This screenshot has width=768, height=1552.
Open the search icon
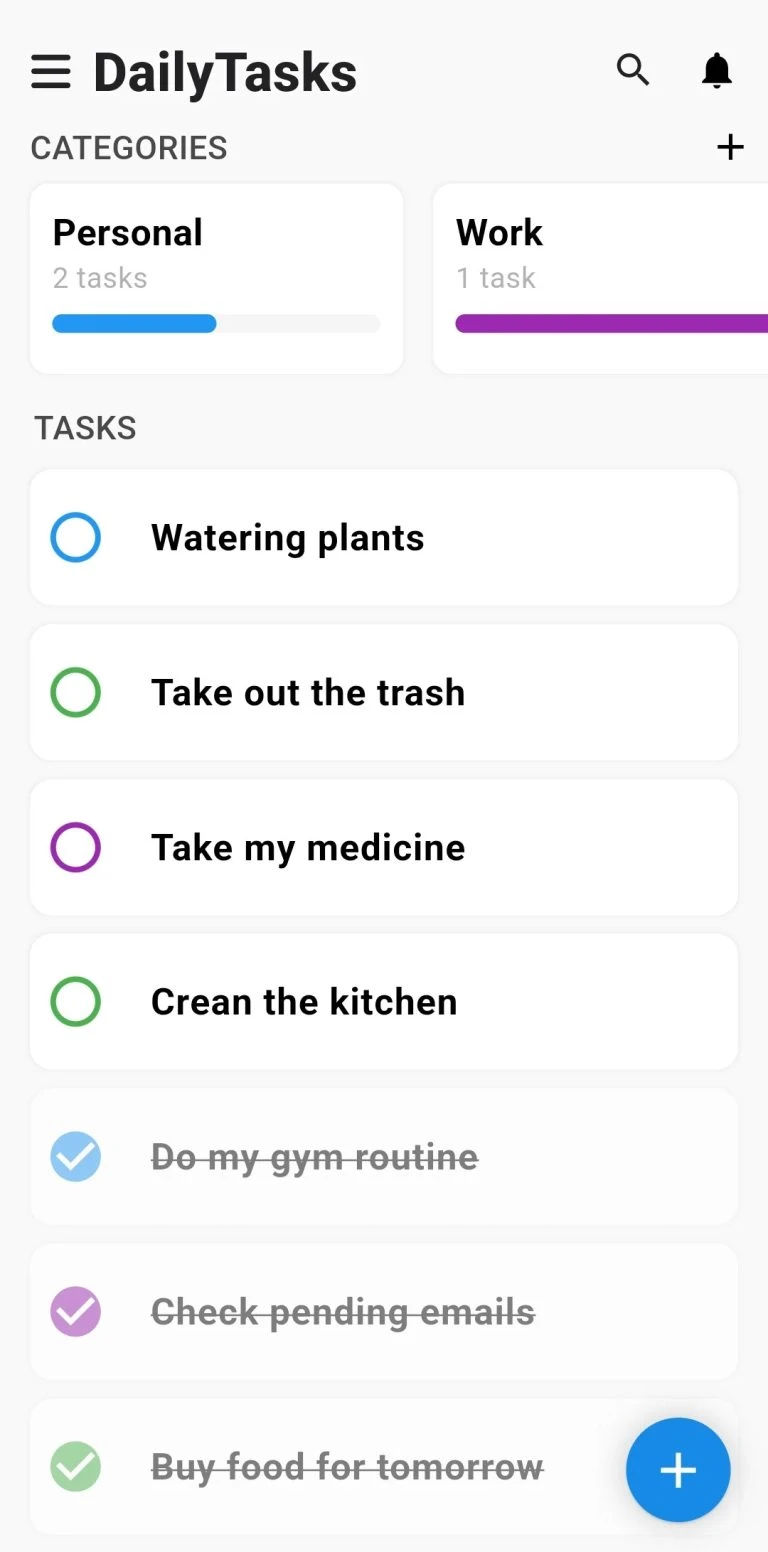tap(633, 70)
